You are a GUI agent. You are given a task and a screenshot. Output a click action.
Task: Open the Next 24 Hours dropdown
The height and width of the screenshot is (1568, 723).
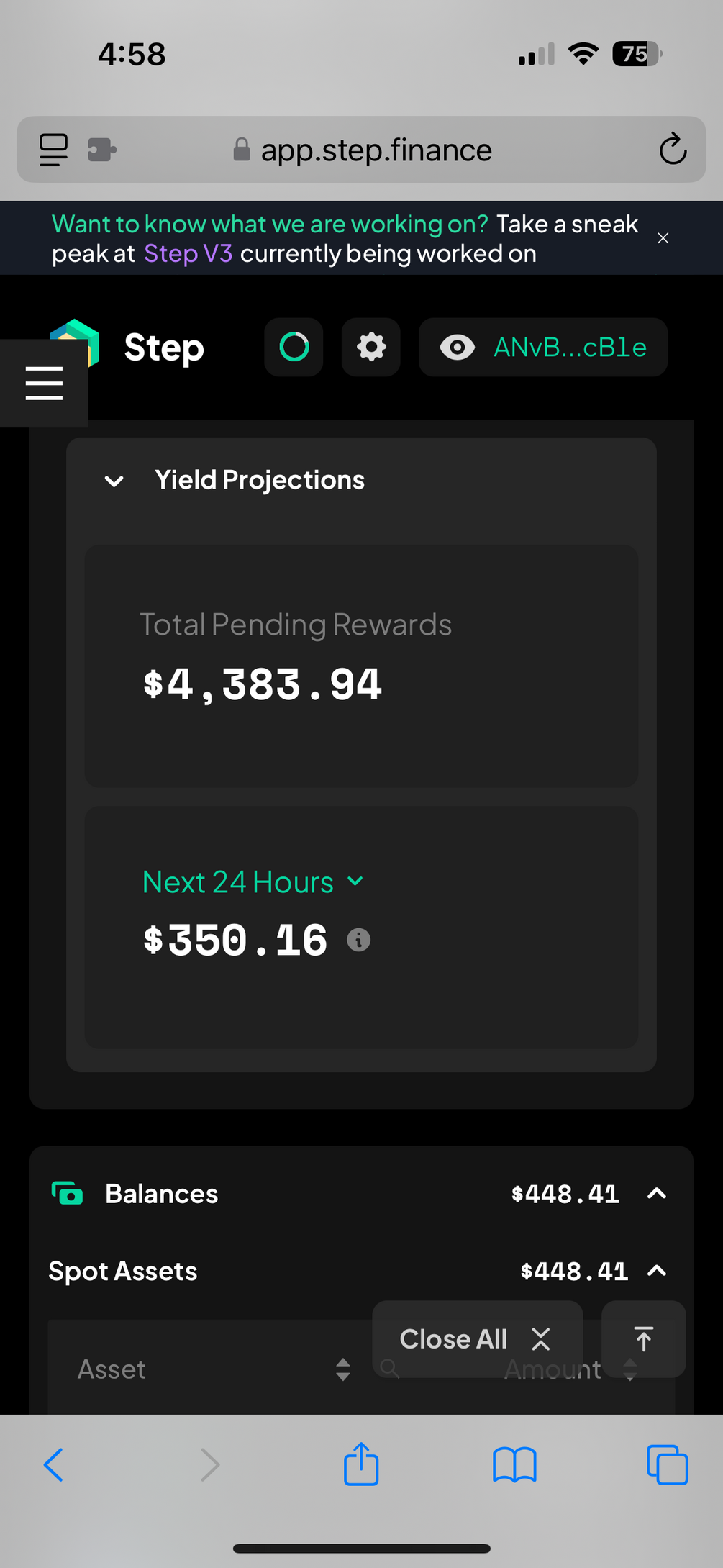[x=253, y=882]
